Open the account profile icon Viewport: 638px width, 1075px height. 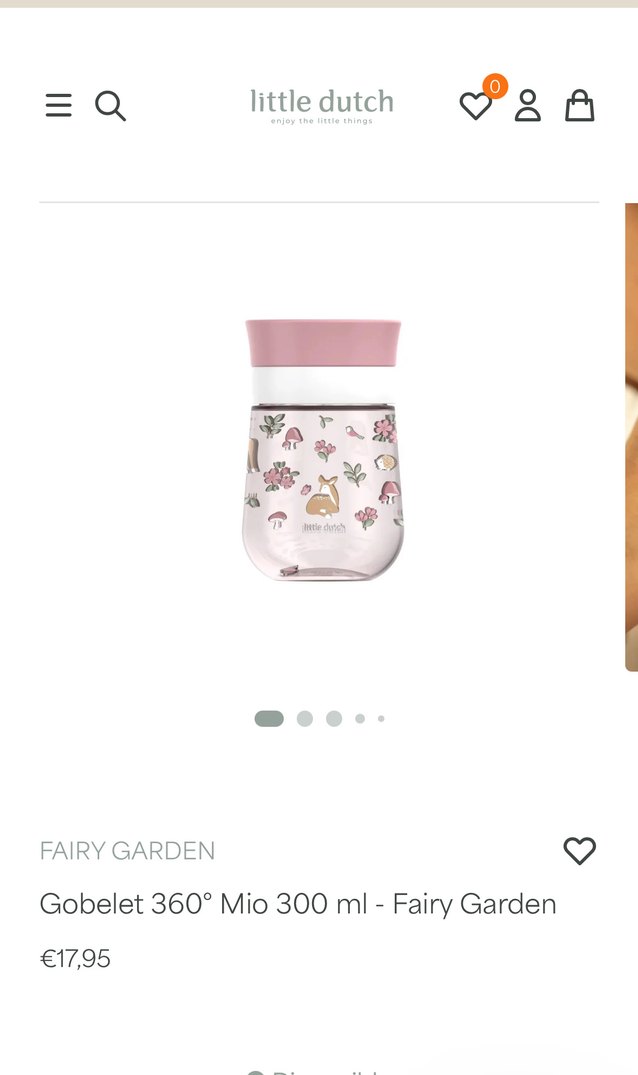pyautogui.click(x=527, y=105)
